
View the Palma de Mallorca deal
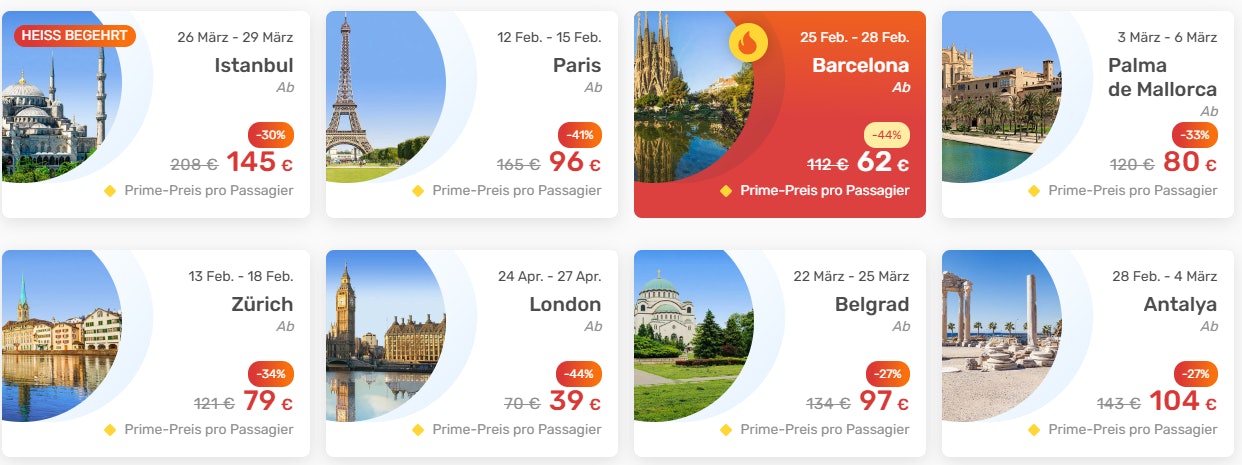click(1087, 114)
